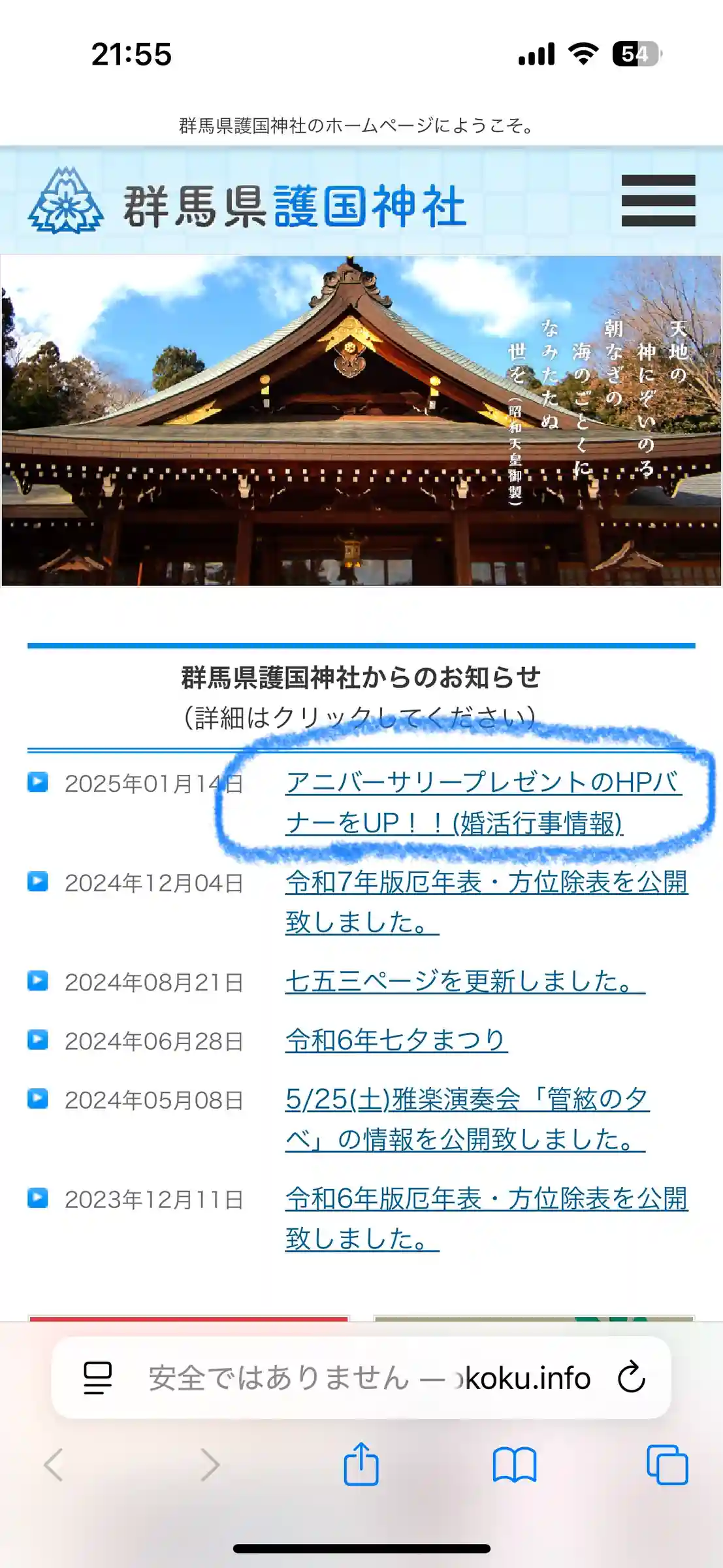
Task: Open Safari bookmarks
Action: click(514, 1464)
